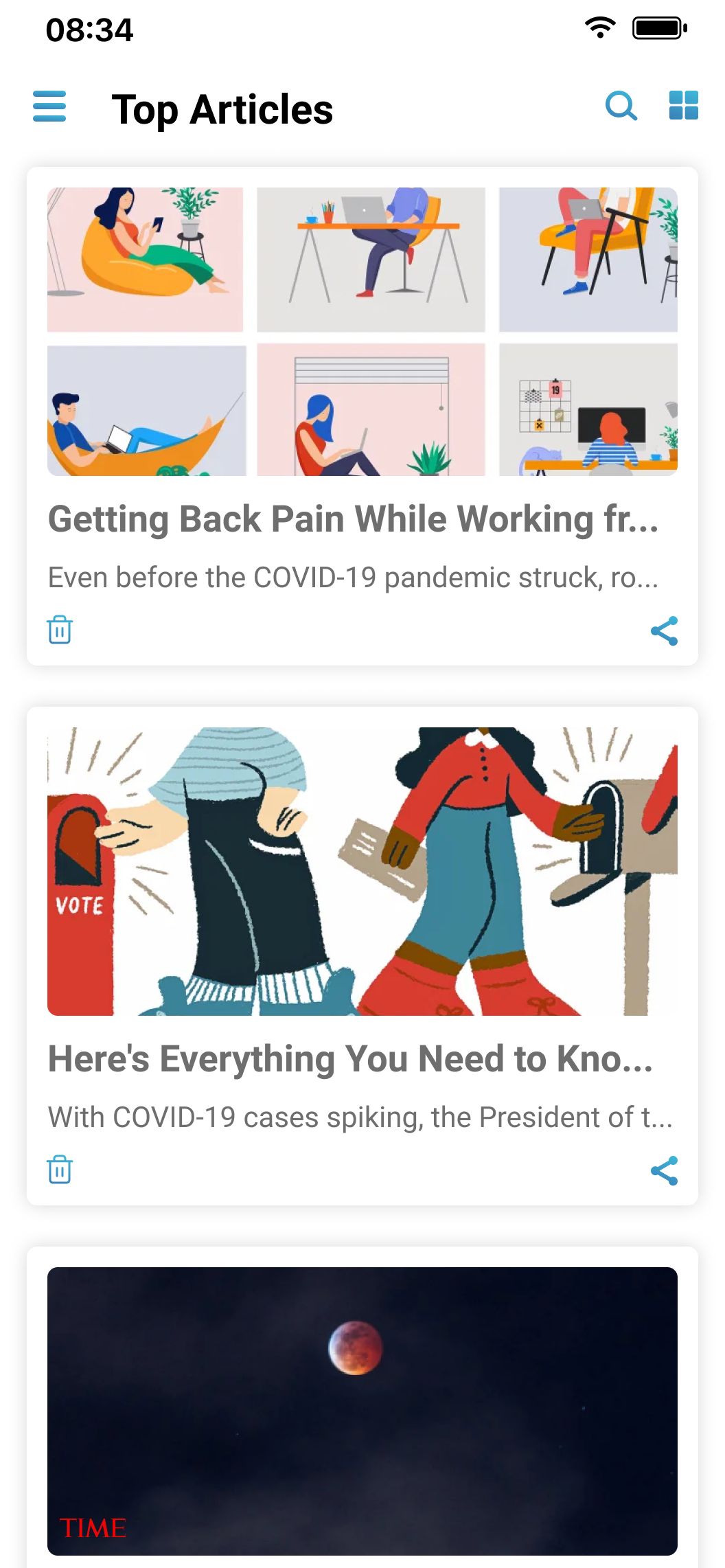The image size is (725, 1568).
Task: Open article search
Action: pyautogui.click(x=621, y=106)
